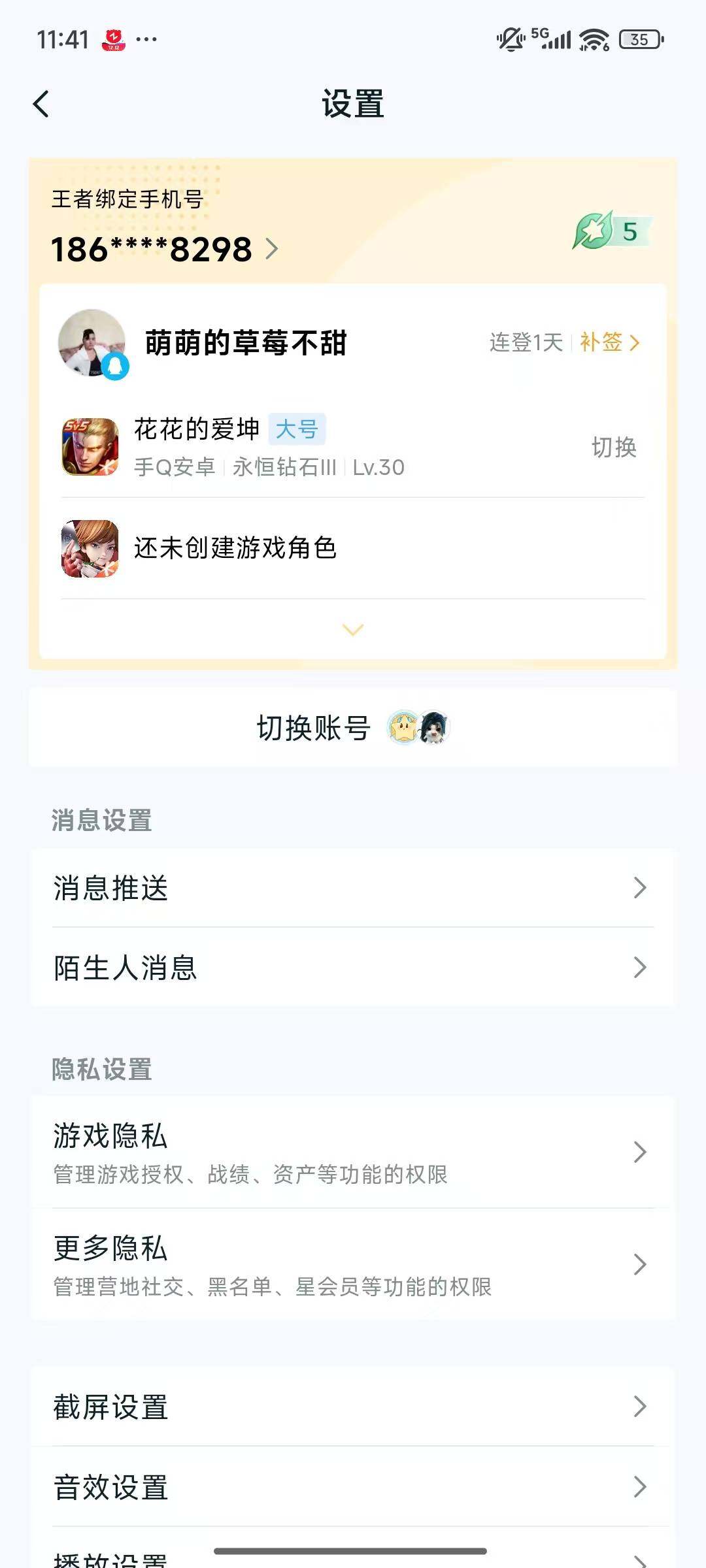706x1568 pixels.
Task: Click the second game app icon showing 还未创建游戏角色
Action: coord(90,547)
